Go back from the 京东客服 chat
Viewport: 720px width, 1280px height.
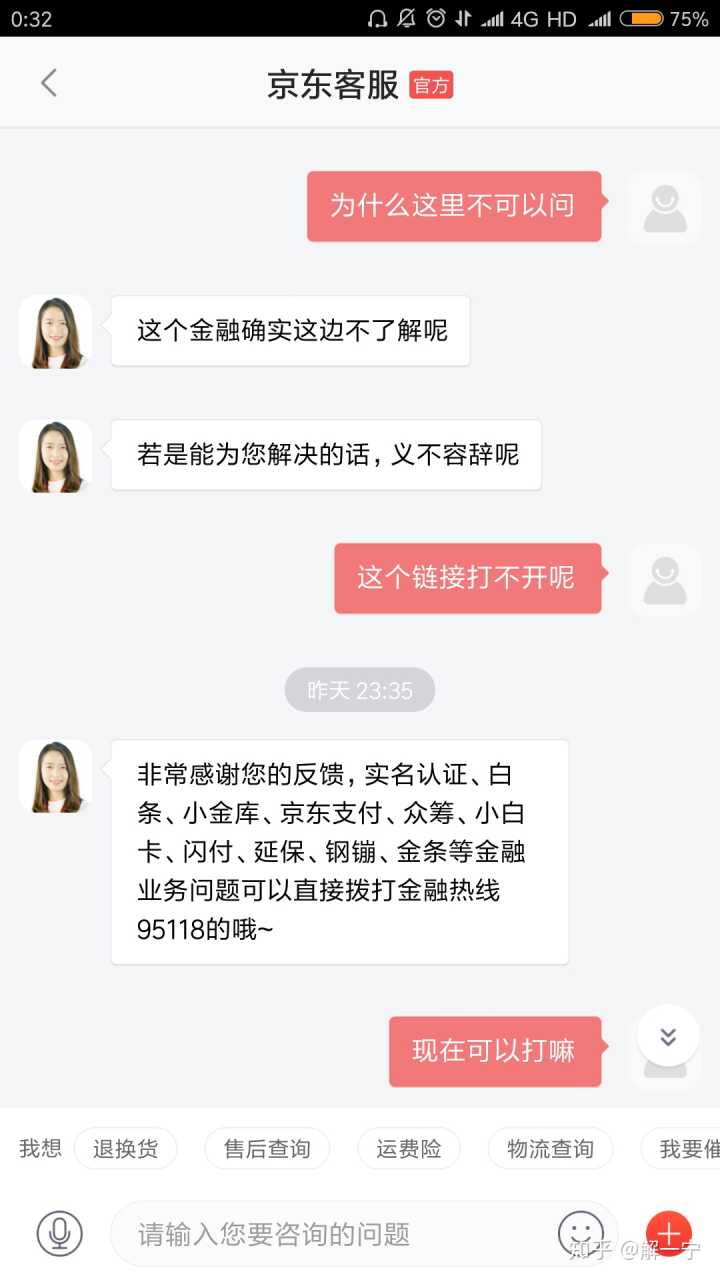[48, 83]
